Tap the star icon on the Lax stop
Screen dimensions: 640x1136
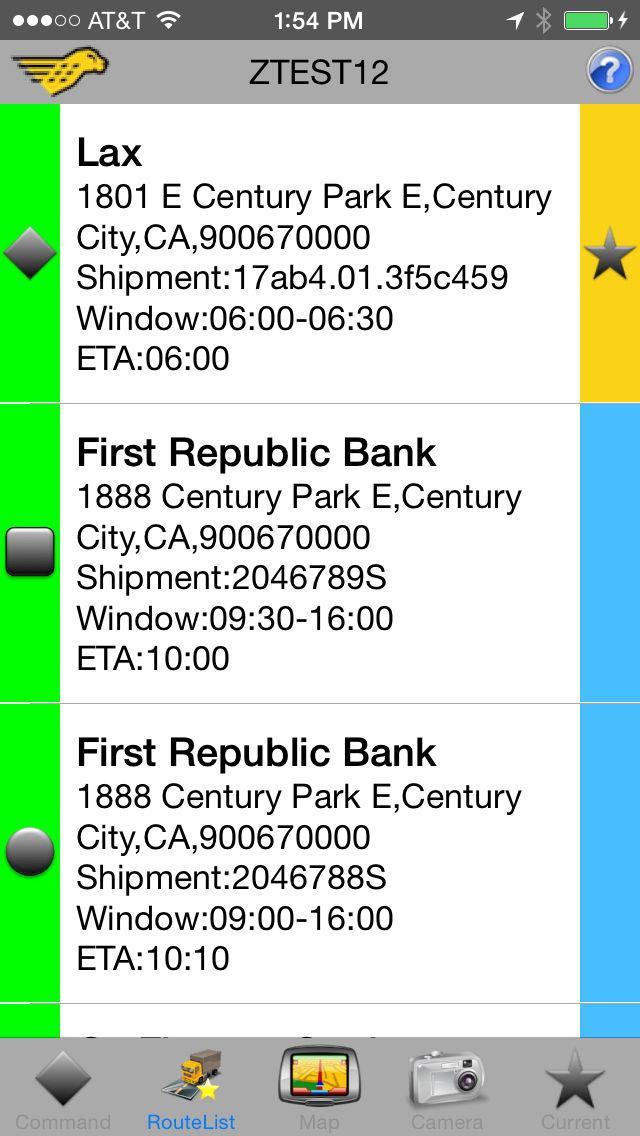pos(610,254)
